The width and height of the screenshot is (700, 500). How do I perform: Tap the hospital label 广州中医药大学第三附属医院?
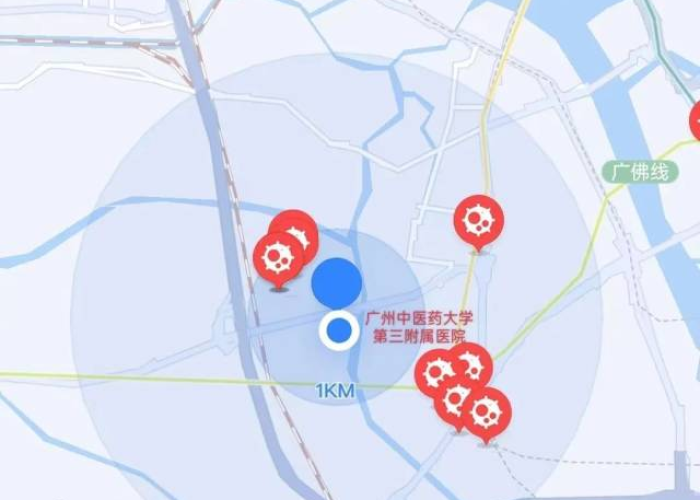(x=419, y=327)
